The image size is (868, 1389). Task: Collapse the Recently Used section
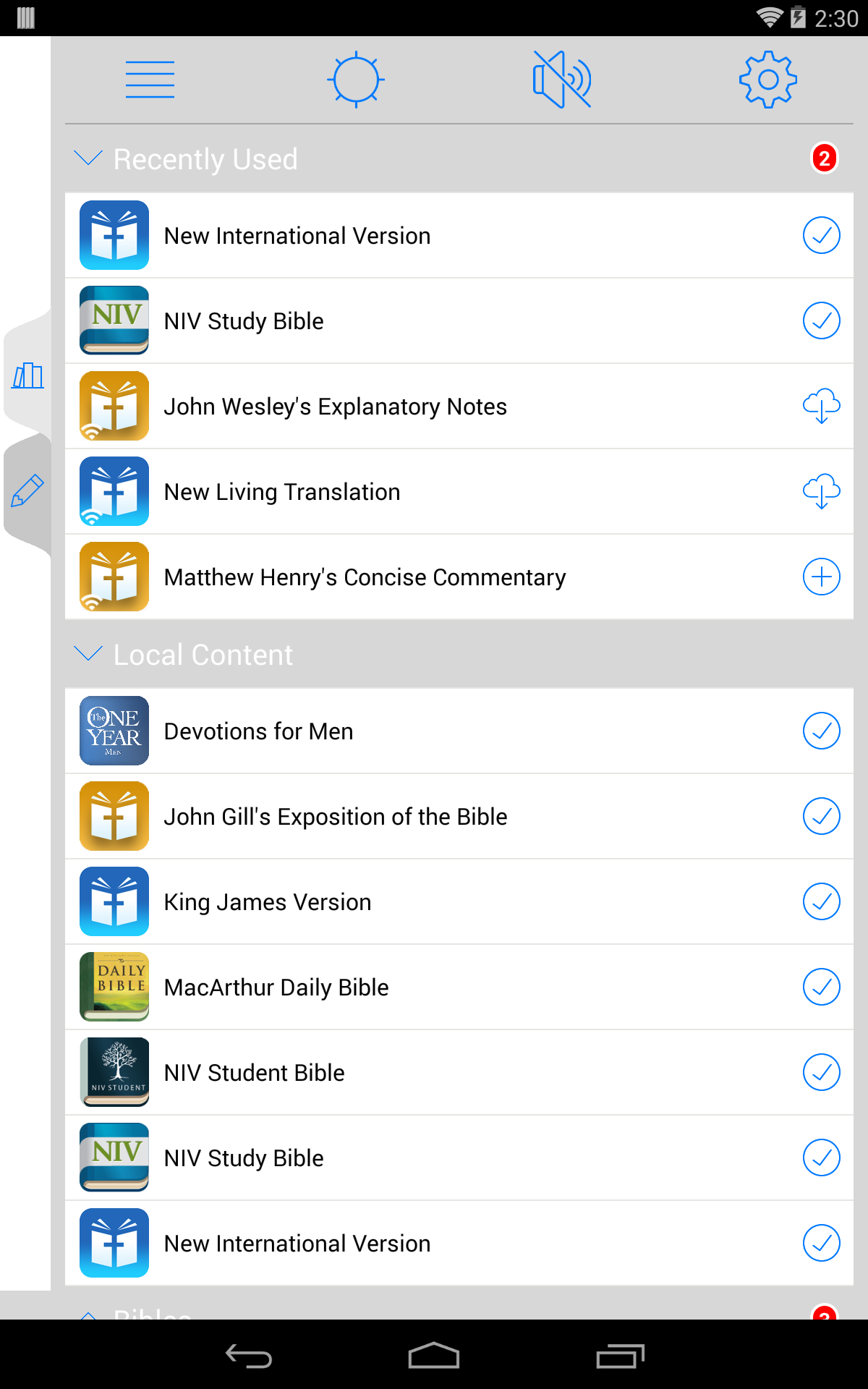(88, 159)
